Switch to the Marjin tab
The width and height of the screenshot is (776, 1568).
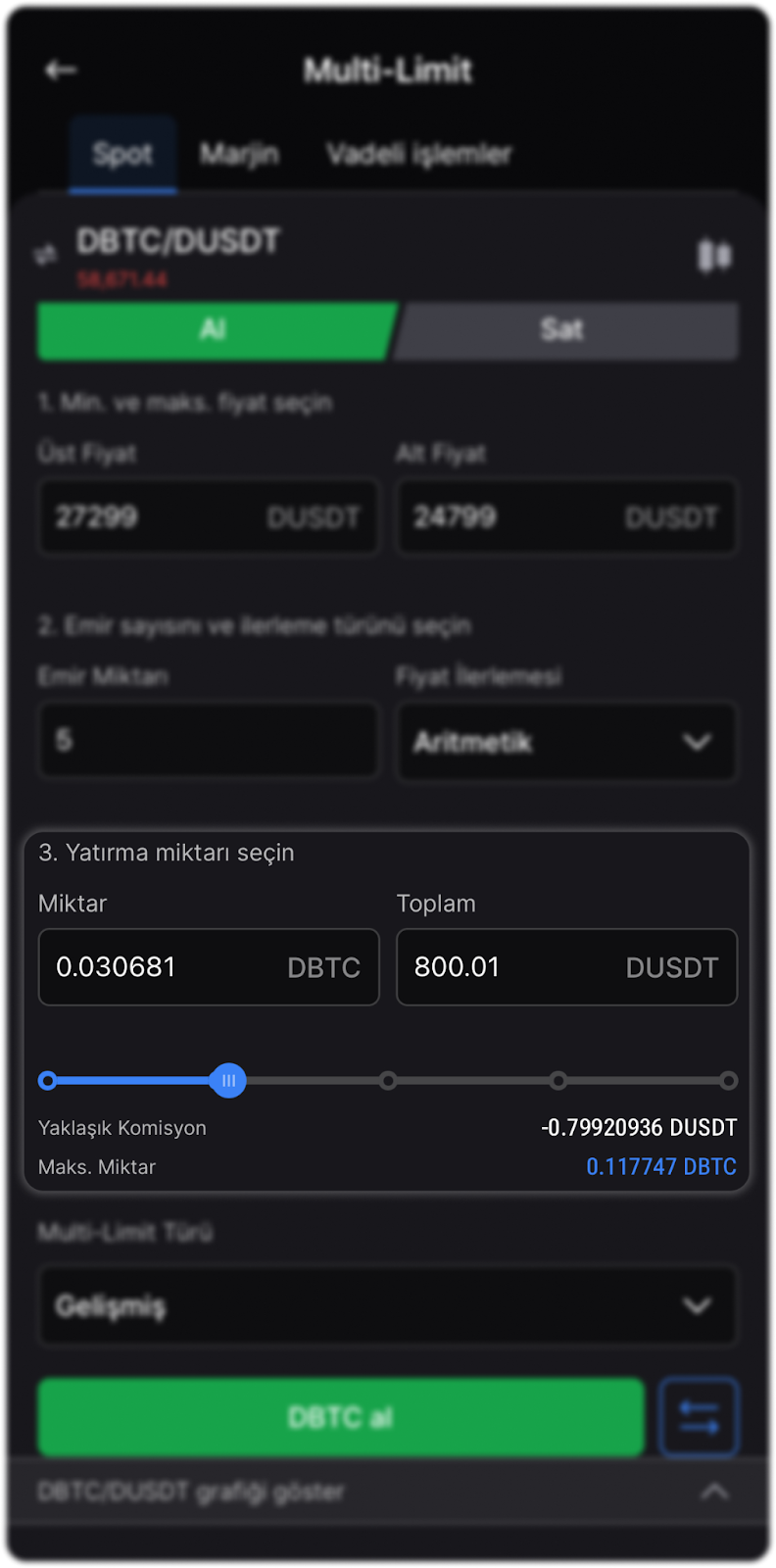(x=239, y=154)
